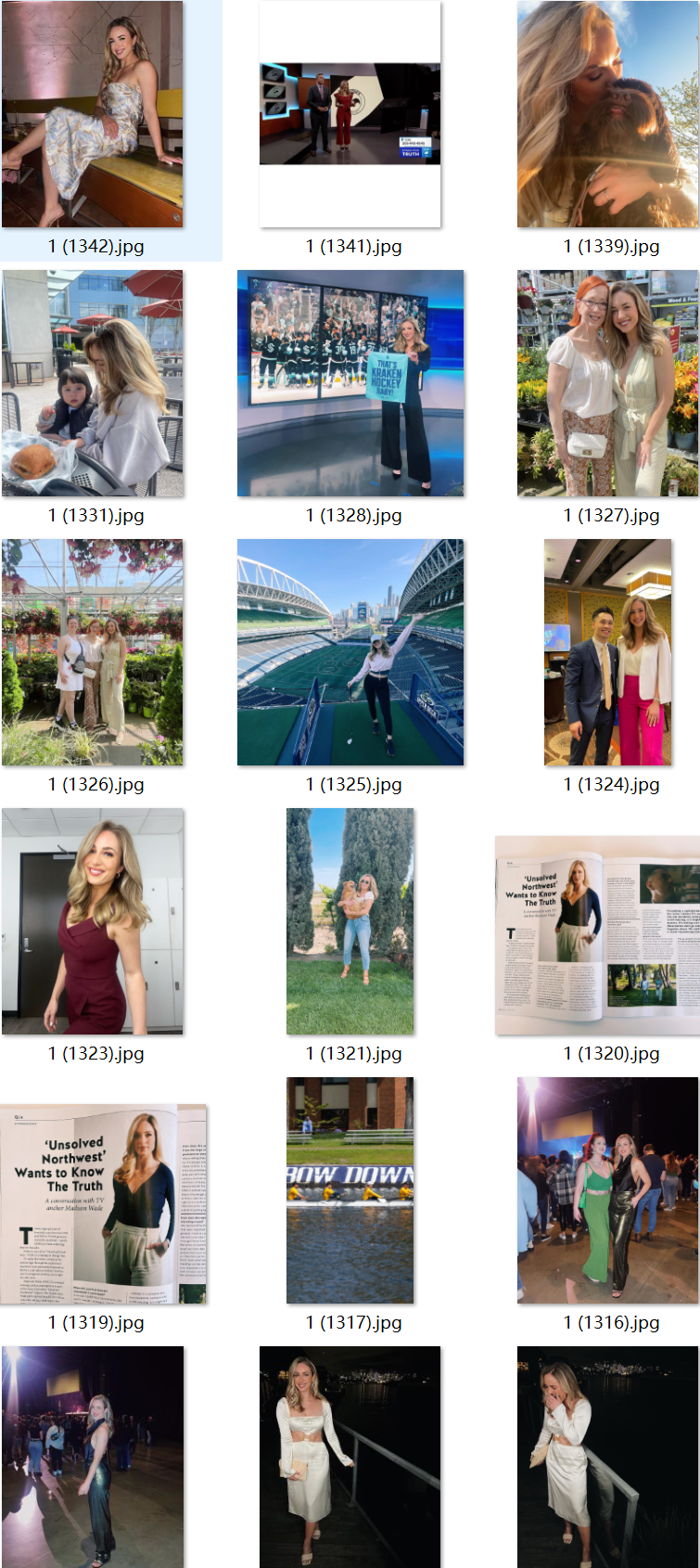Viewport: 700px width, 1568px height.
Task: Open the file 1 (1326).jpg
Action: (x=93, y=652)
